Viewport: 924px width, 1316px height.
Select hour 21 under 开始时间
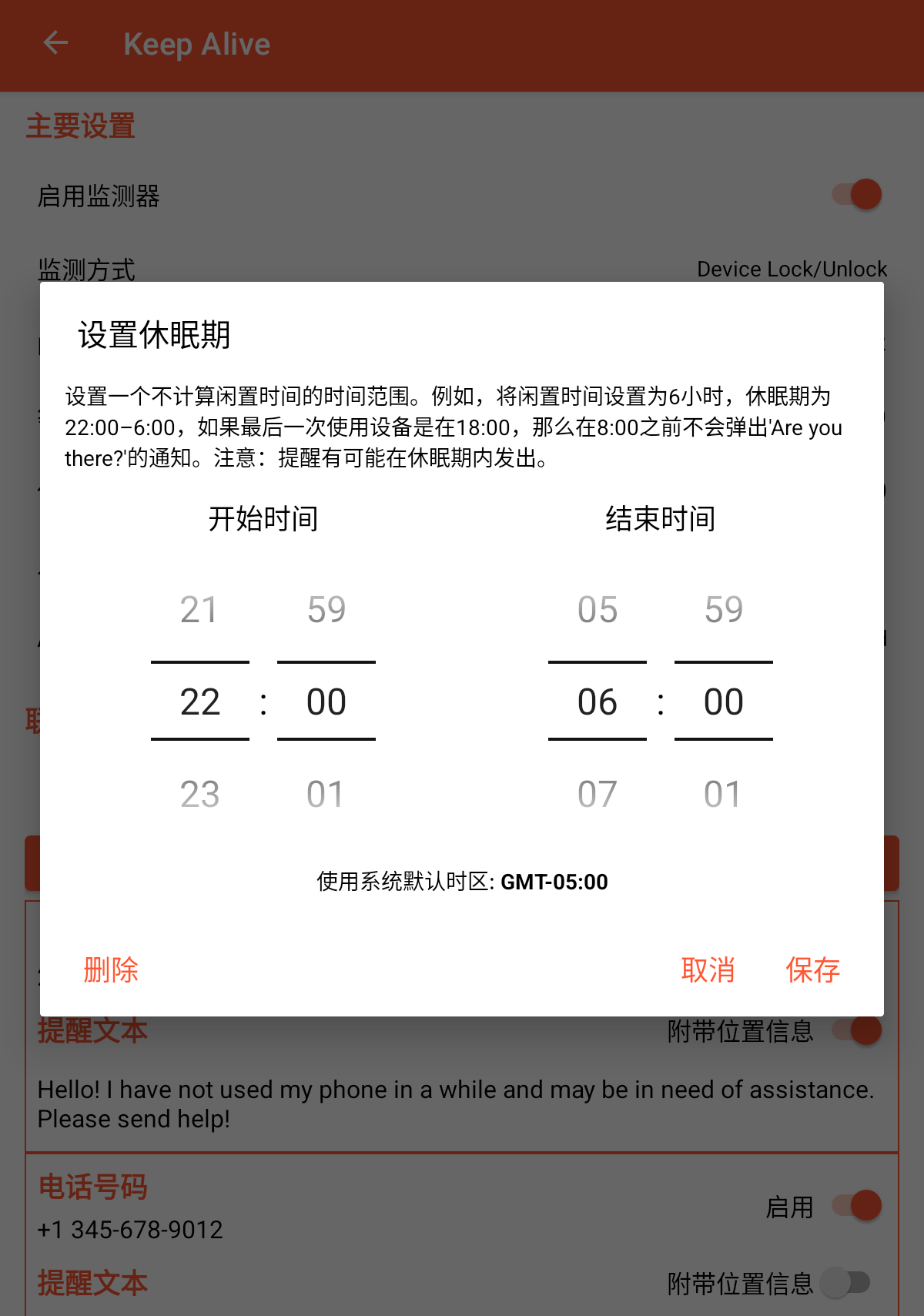point(199,610)
